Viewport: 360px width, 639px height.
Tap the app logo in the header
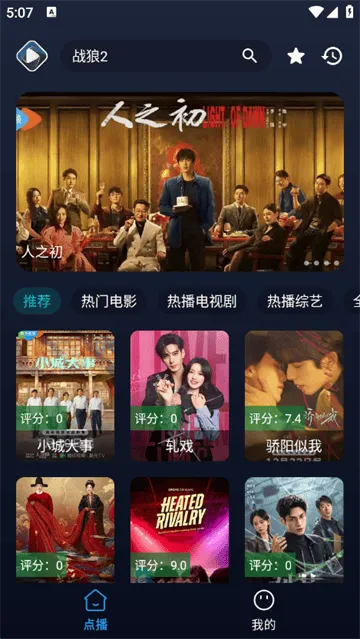[32, 56]
